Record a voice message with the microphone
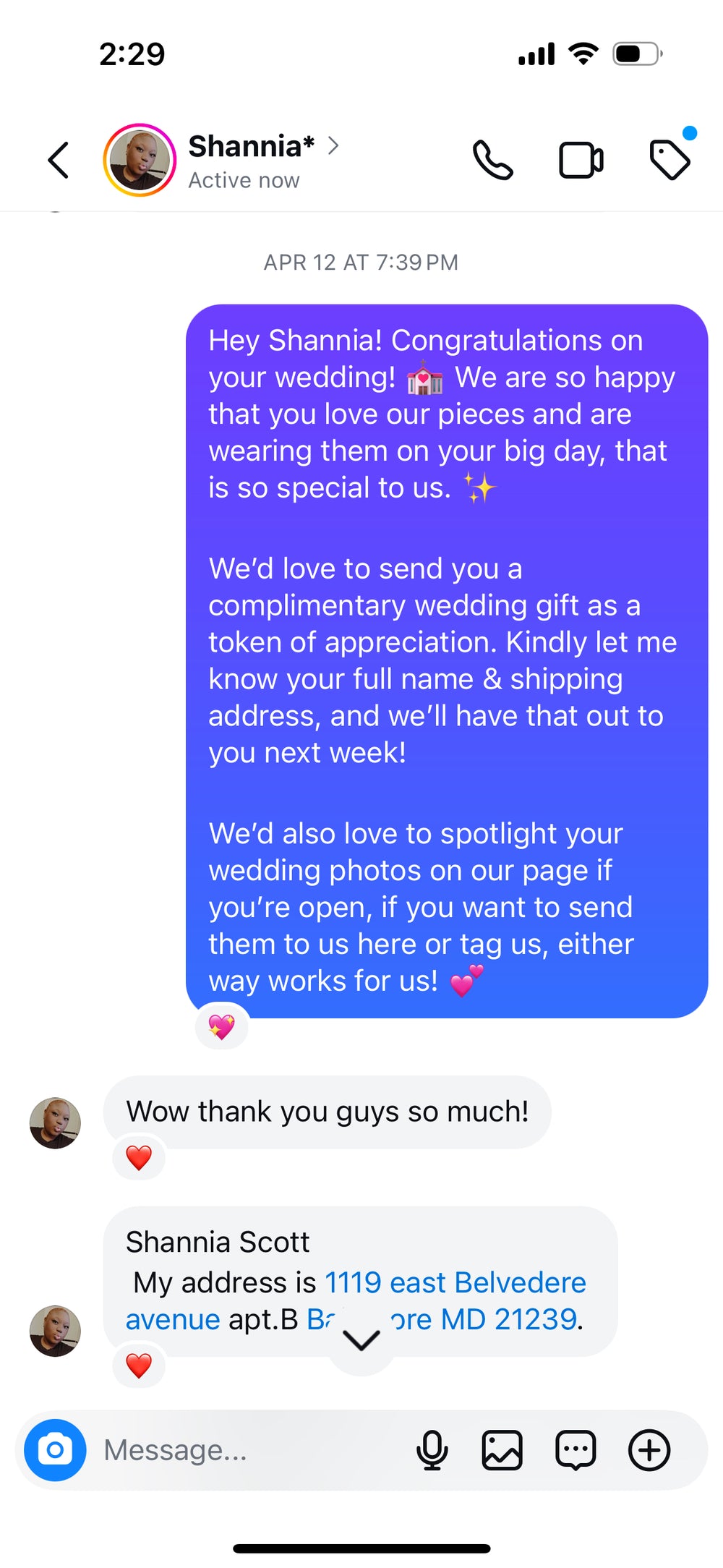723x1568 pixels. (432, 1449)
